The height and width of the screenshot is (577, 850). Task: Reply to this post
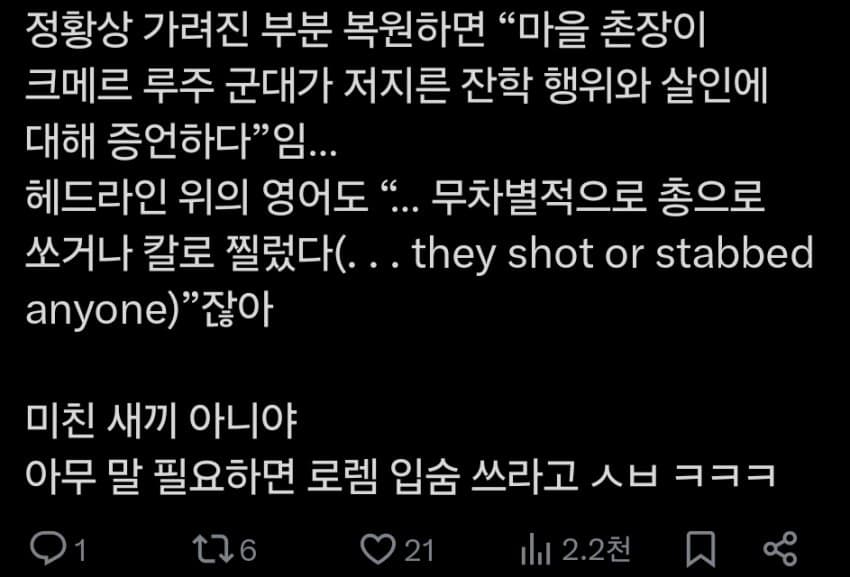(49, 548)
